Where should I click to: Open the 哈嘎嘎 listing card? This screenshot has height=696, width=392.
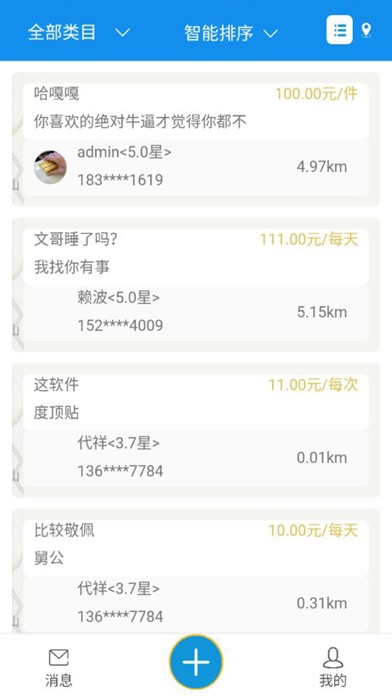pos(196,139)
